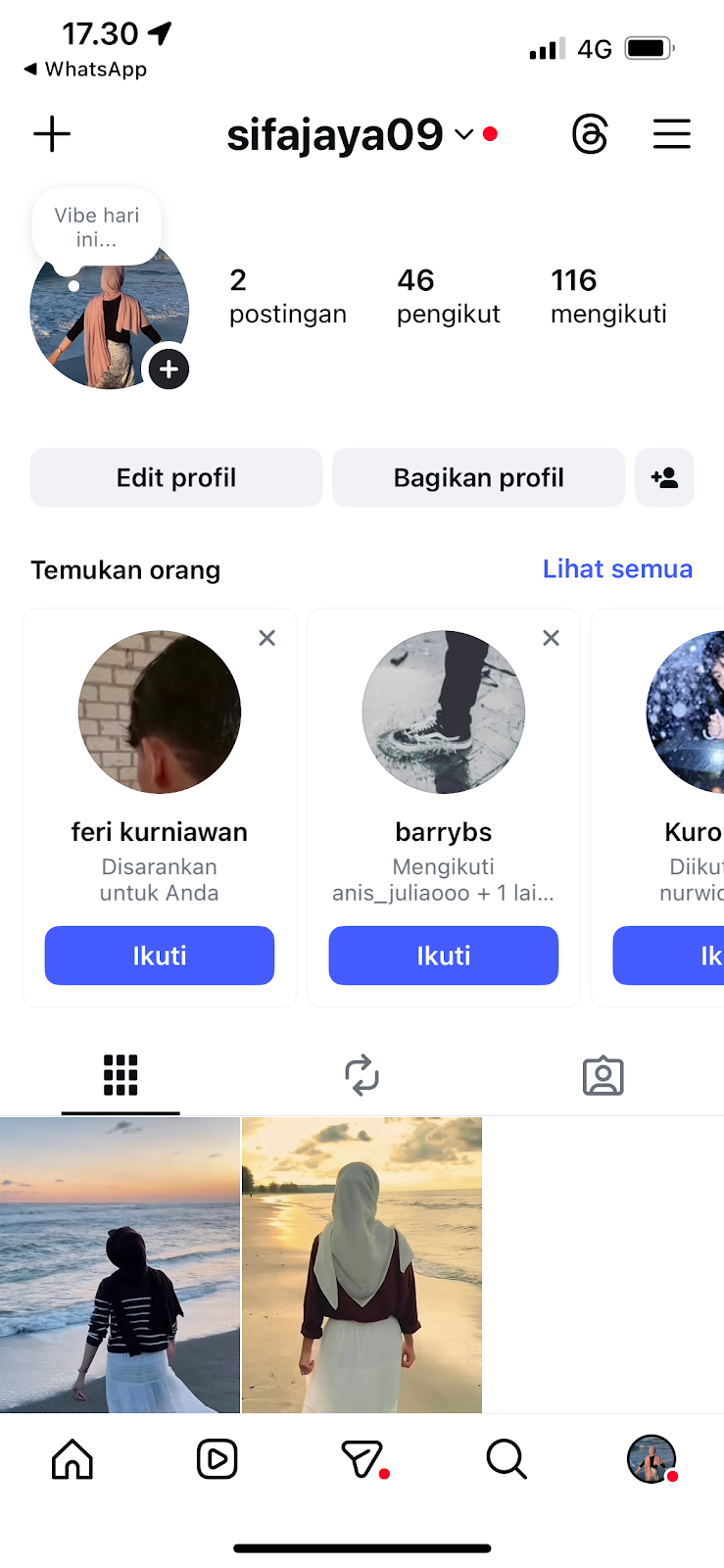Open the sifajaya09 account switcher dropdown
This screenshot has height=1568, width=724.
[463, 135]
